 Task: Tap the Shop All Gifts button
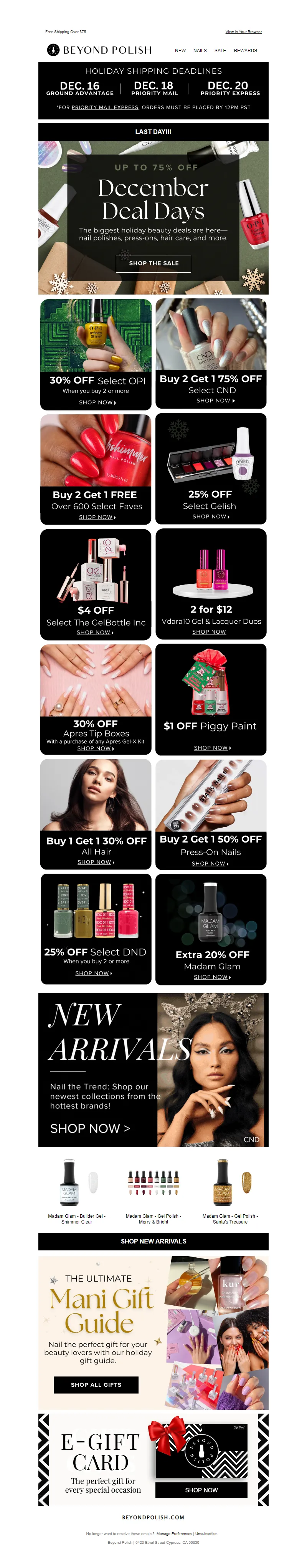click(x=96, y=1385)
